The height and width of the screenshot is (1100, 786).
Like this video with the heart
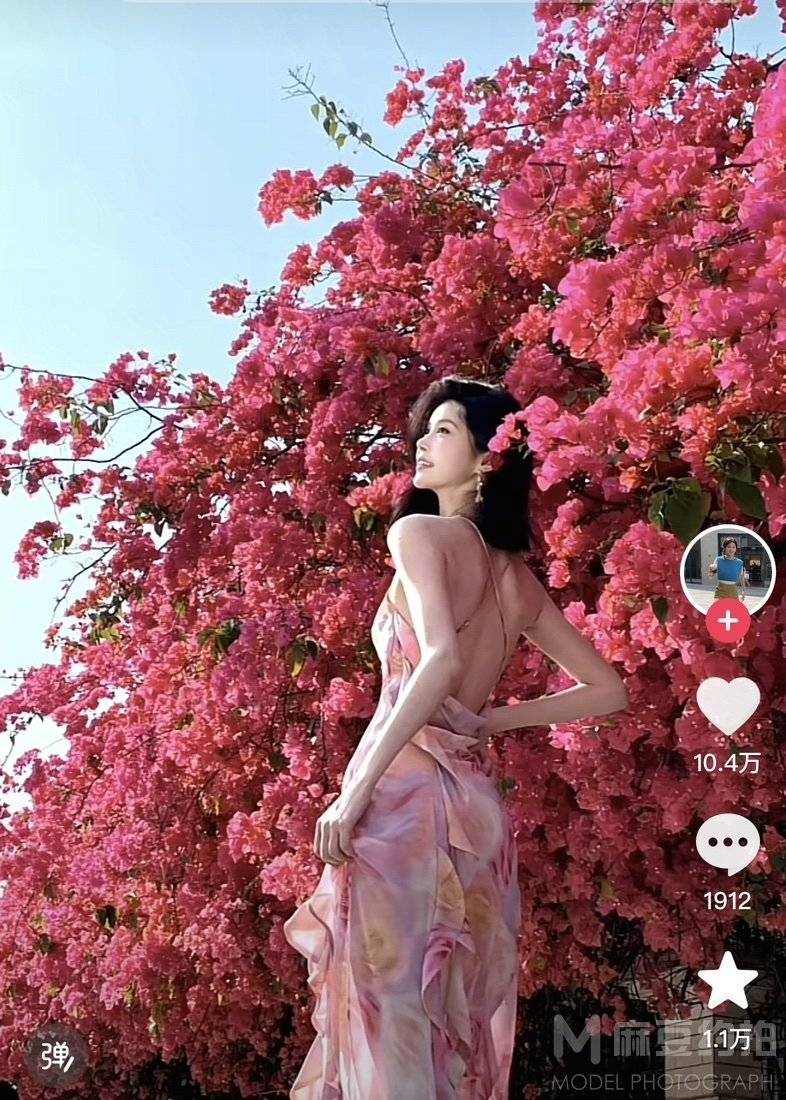click(728, 705)
